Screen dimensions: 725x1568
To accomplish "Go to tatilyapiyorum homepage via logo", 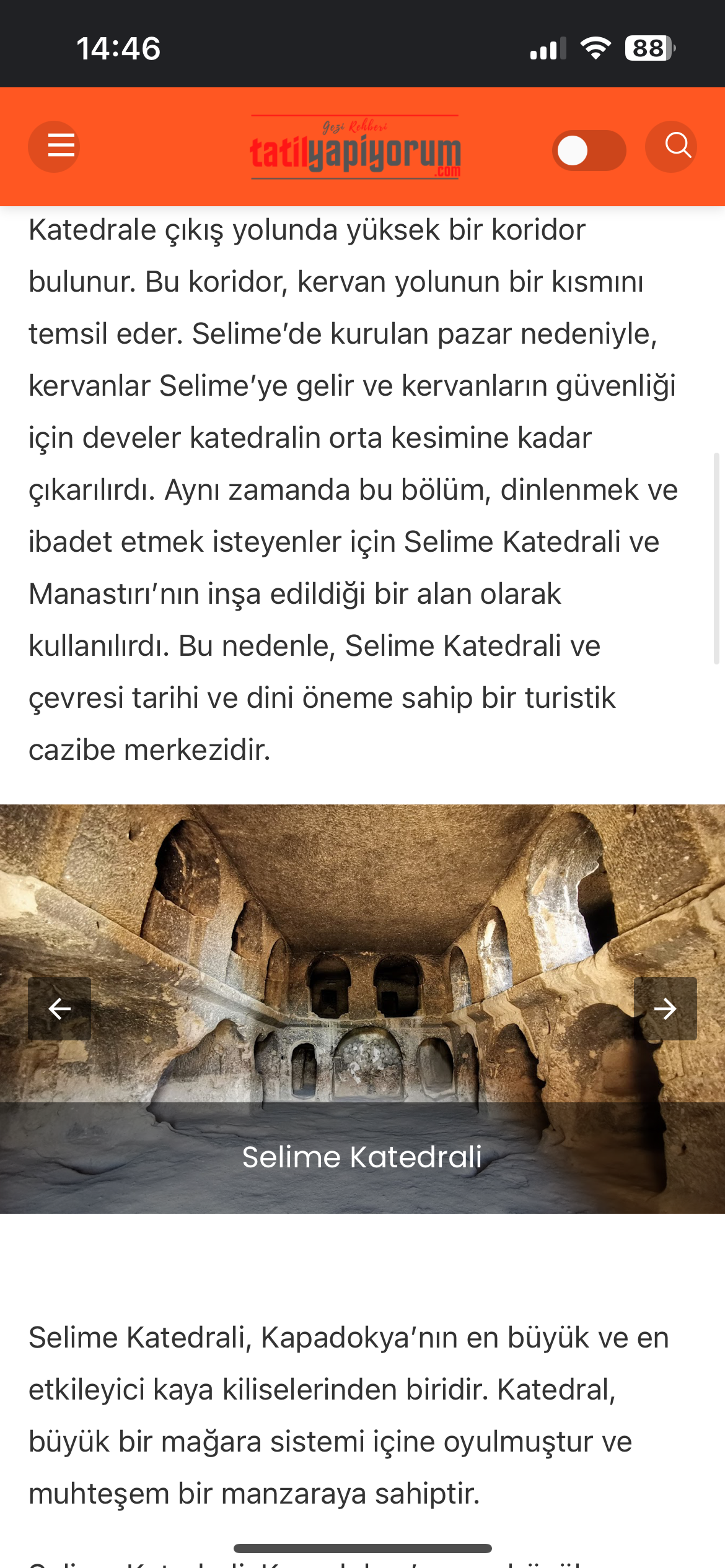I will (355, 147).
